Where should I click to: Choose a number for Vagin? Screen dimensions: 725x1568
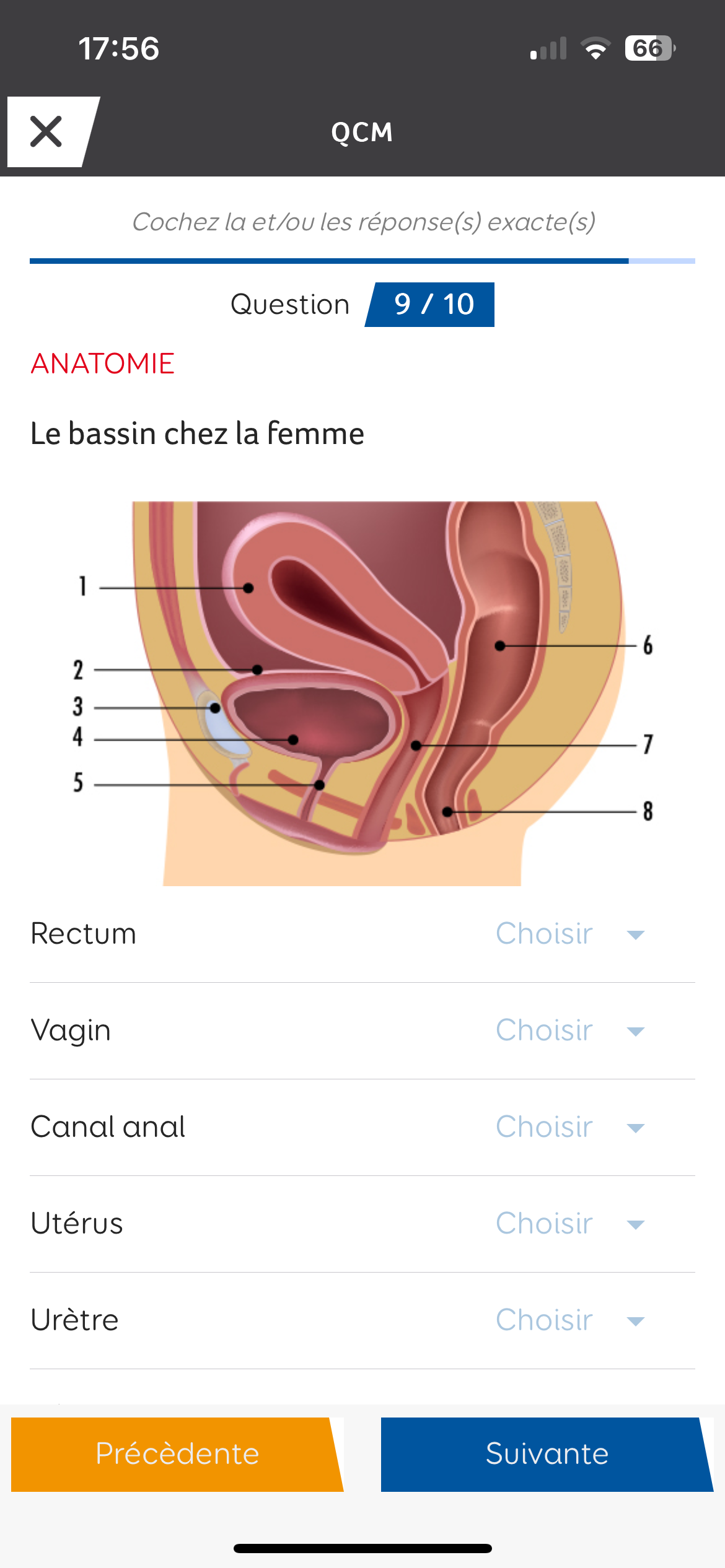570,1030
